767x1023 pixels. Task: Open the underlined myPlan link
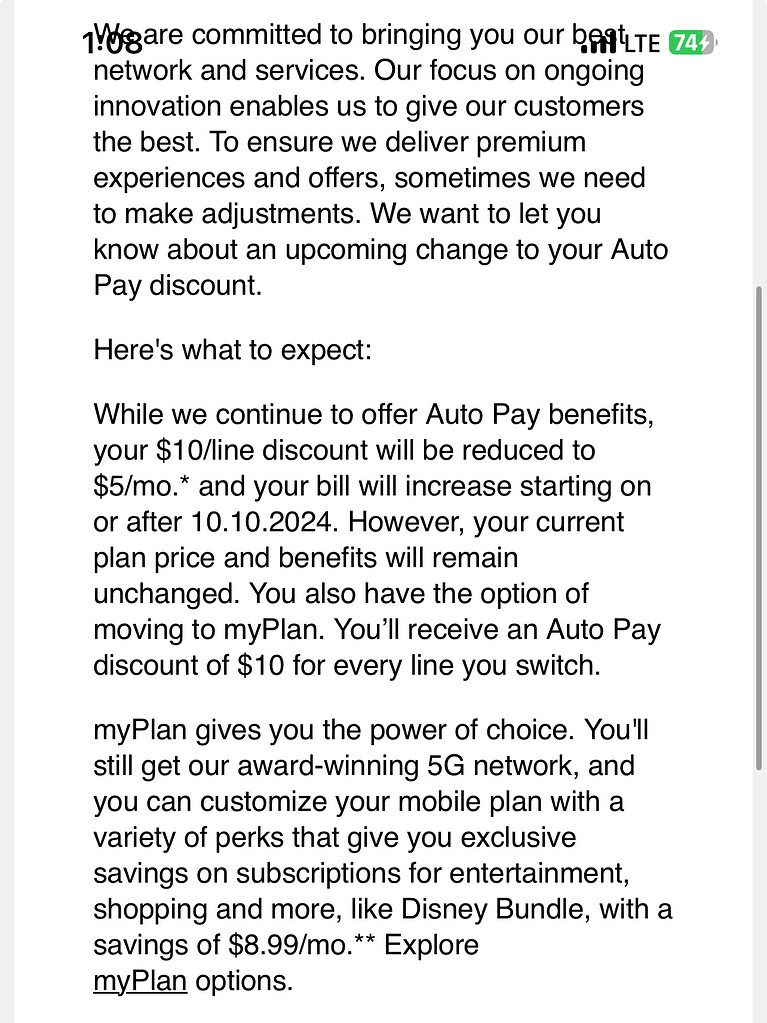coord(139,981)
